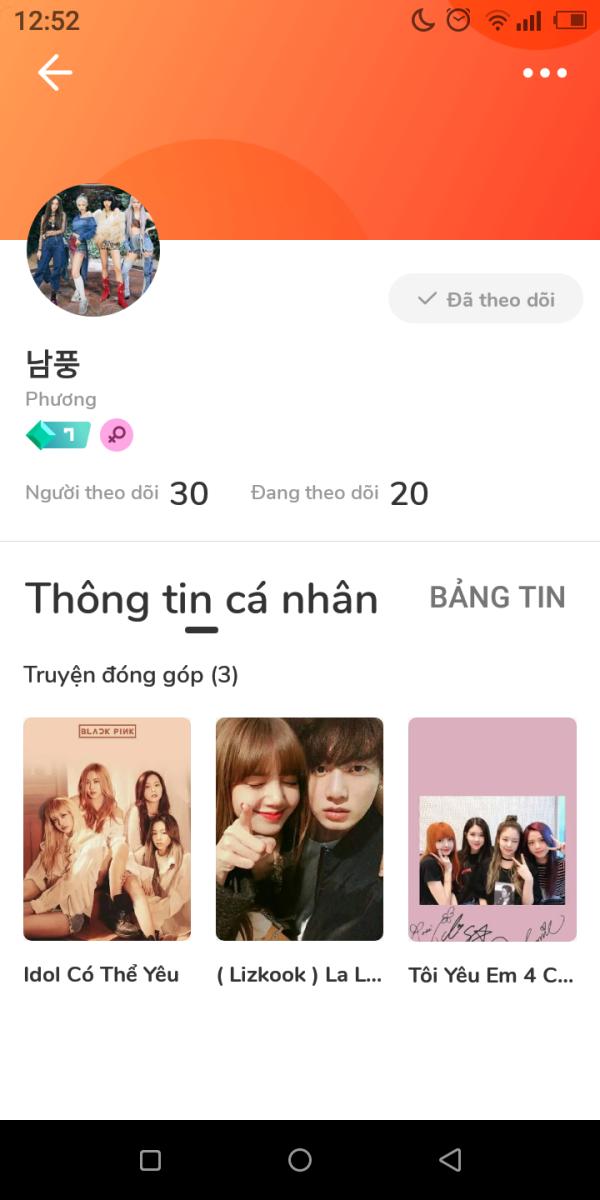Open the round profile avatar

[93, 250]
